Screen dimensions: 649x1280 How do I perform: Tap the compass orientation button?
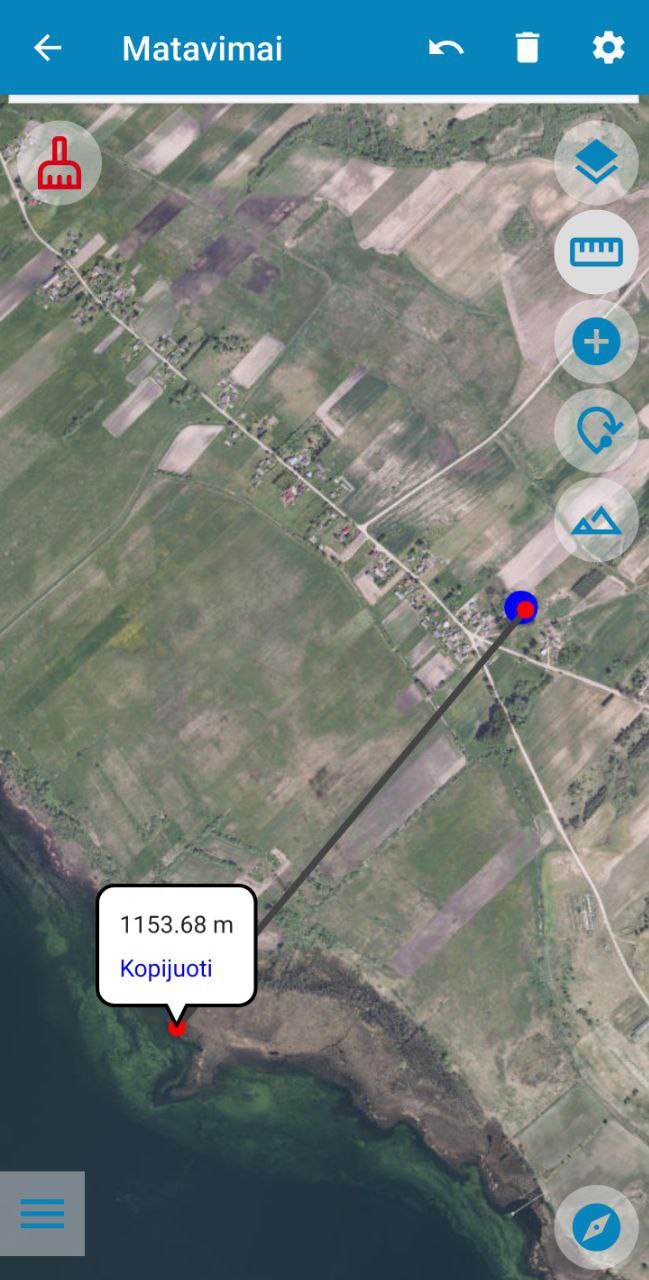click(x=597, y=1227)
